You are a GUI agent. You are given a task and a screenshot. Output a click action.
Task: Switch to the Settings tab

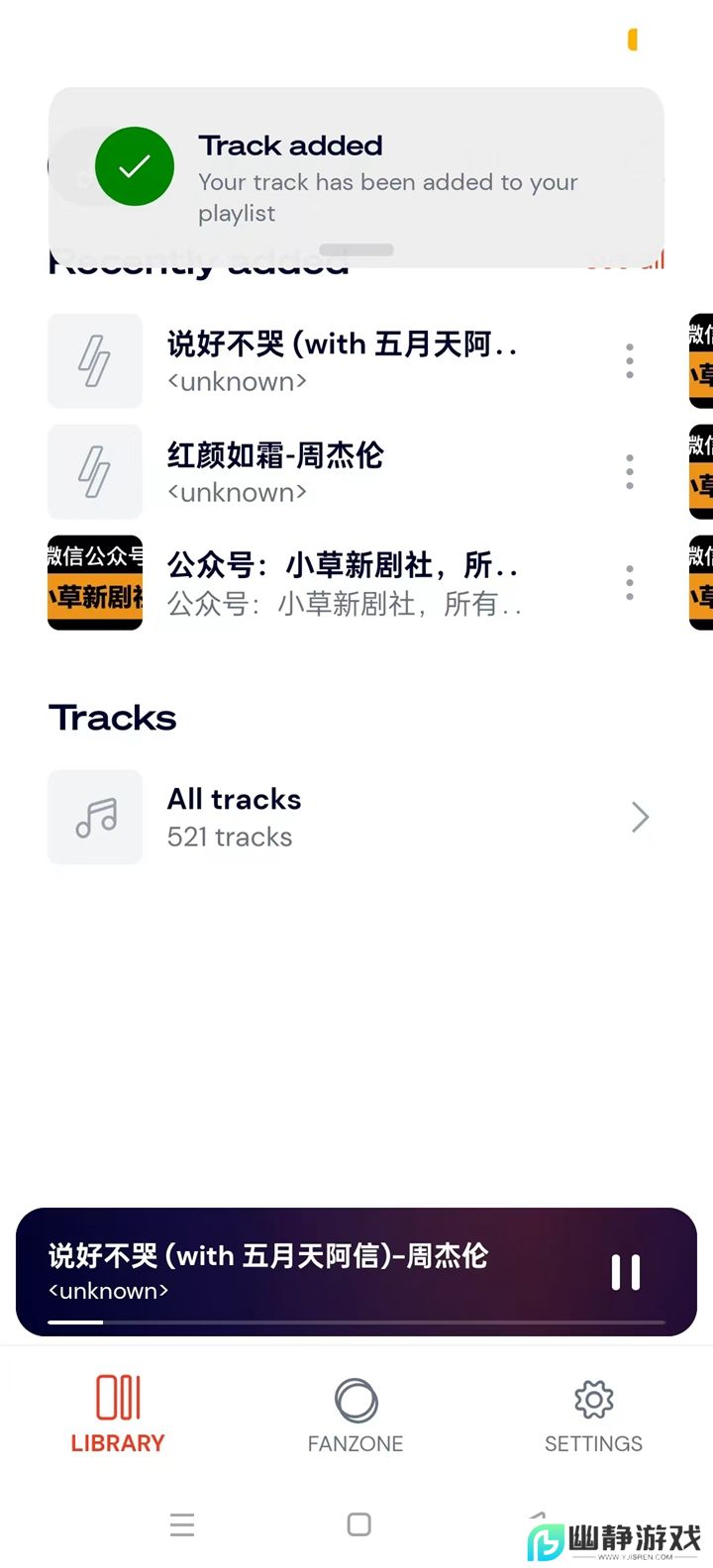593,1416
